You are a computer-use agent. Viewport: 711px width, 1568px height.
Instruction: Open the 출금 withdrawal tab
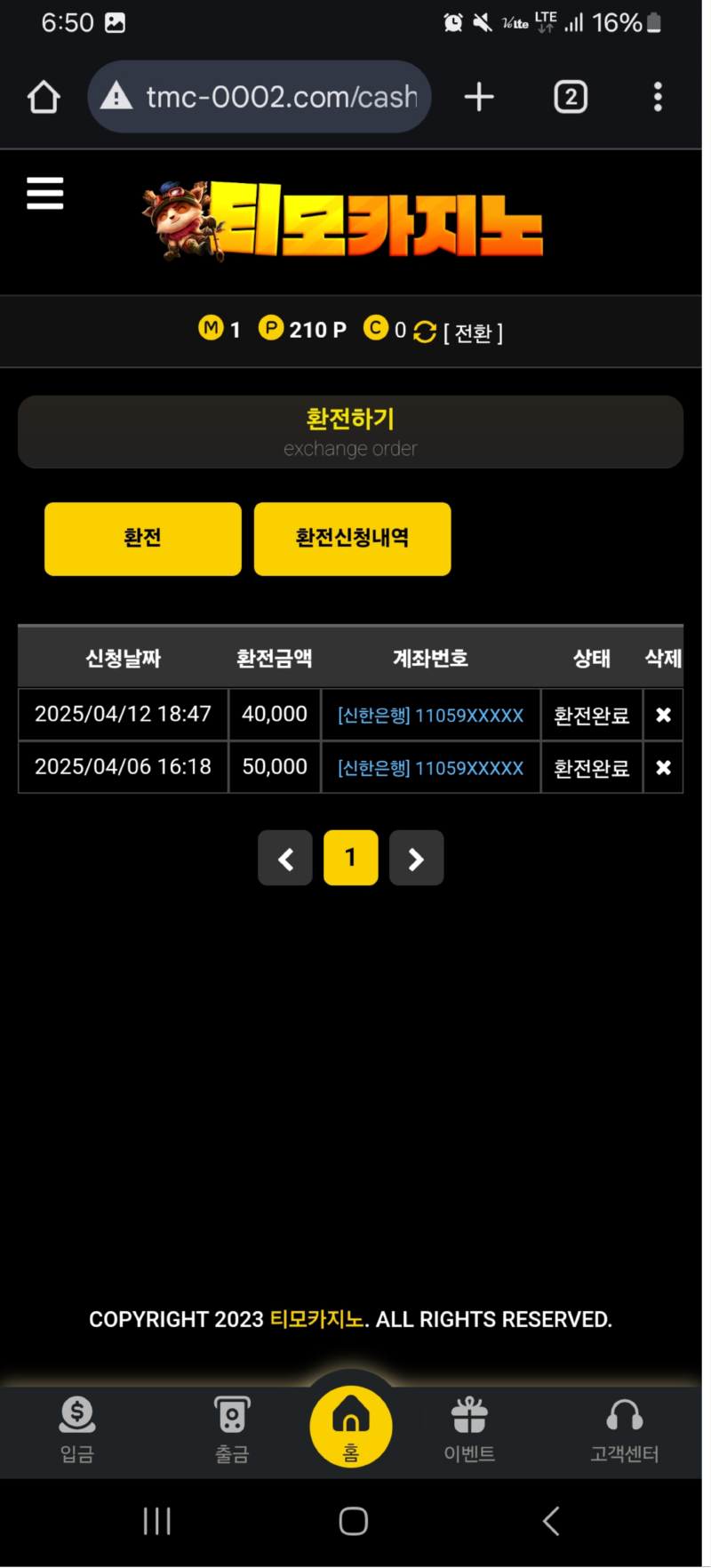tap(232, 1428)
